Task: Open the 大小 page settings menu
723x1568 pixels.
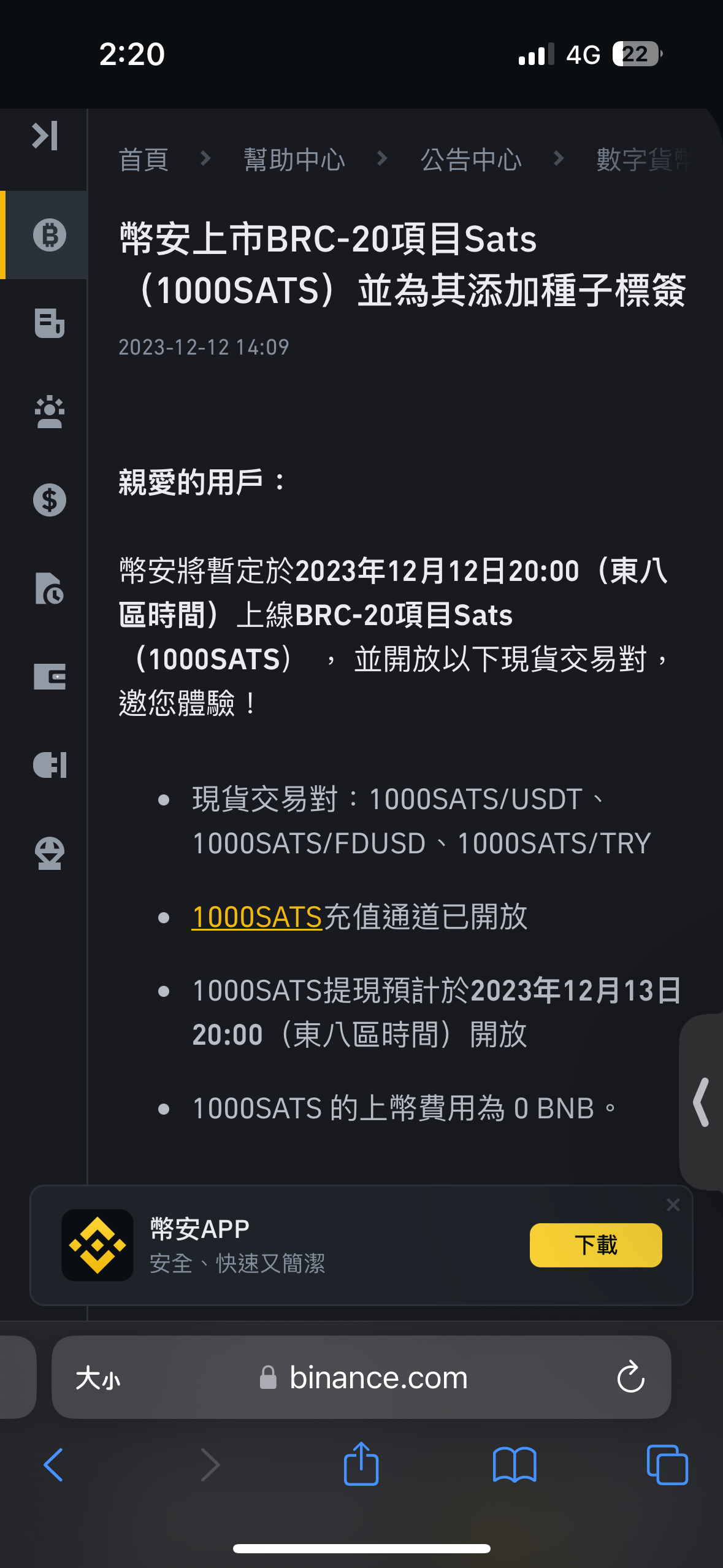Action: point(98,1378)
